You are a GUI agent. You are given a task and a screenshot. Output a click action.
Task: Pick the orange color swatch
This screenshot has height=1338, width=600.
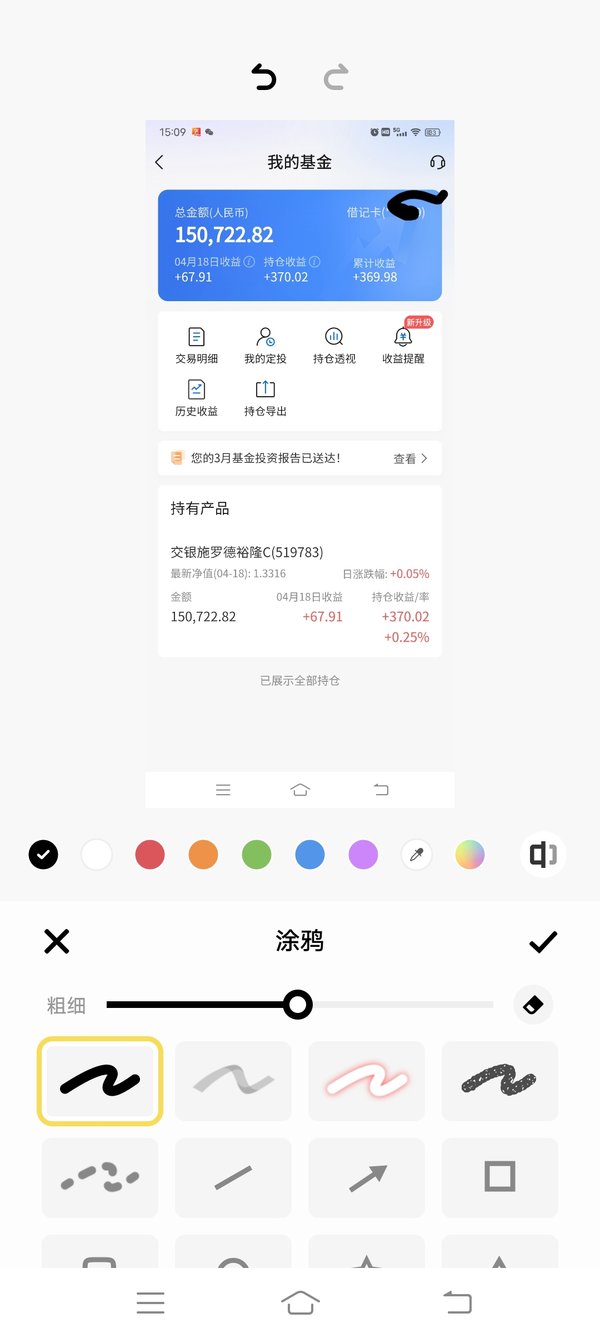pyautogui.click(x=203, y=855)
